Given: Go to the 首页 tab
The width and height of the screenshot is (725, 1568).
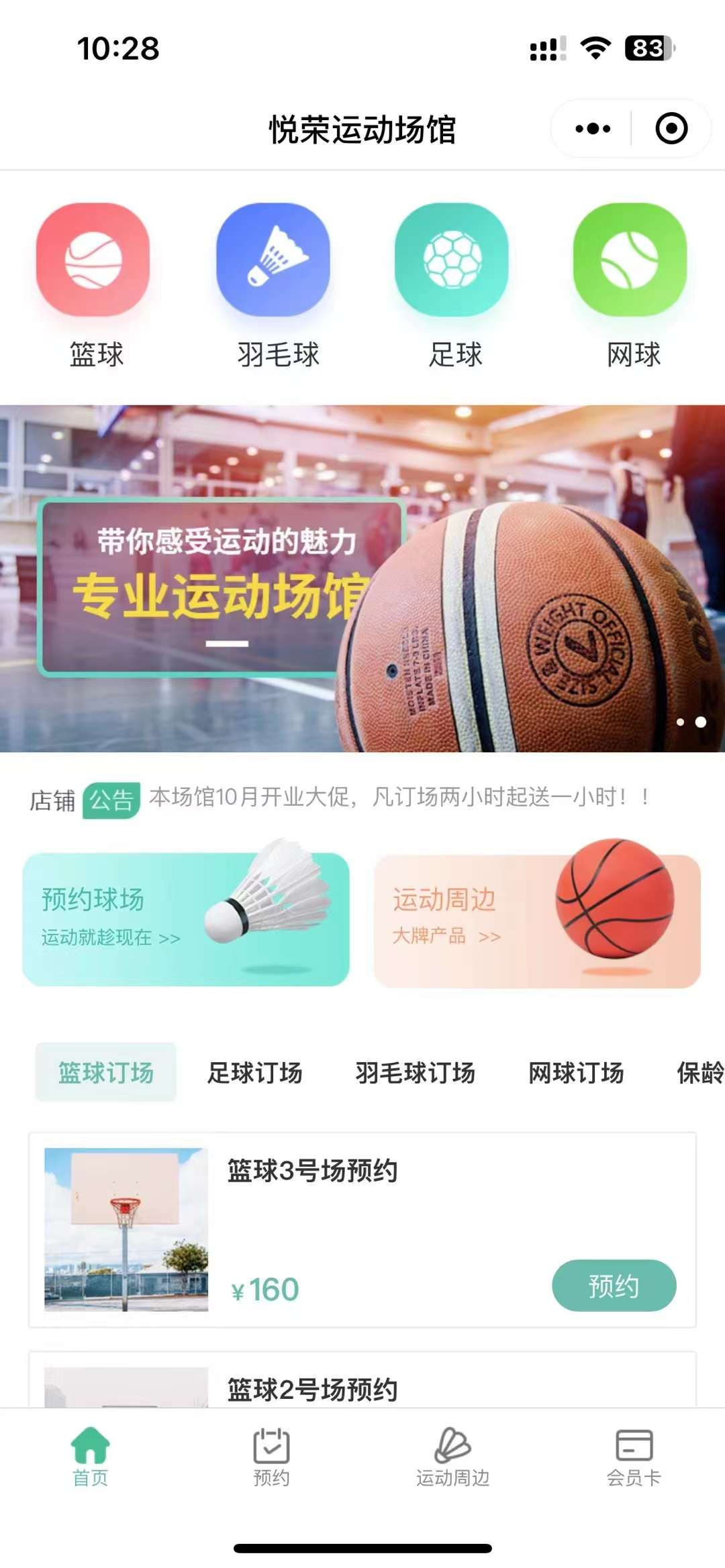Looking at the screenshot, I should click(90, 1457).
